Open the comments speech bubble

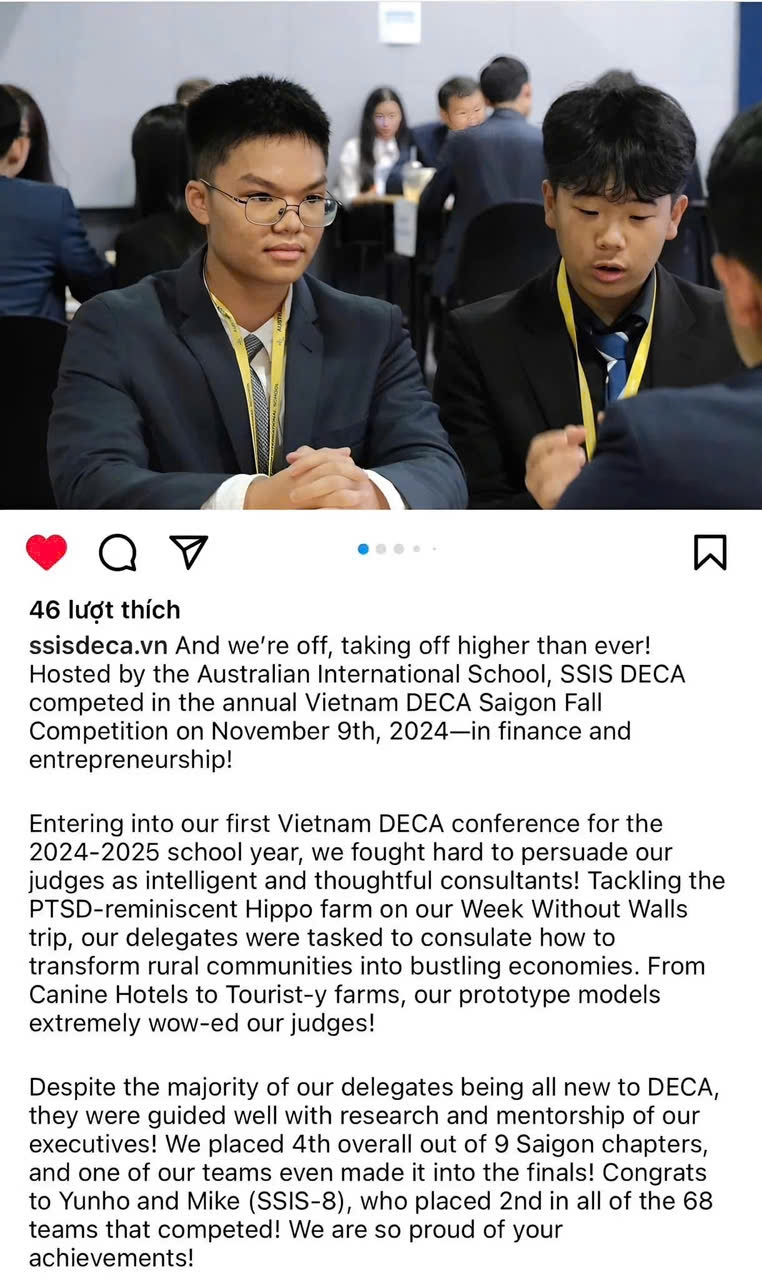[117, 552]
